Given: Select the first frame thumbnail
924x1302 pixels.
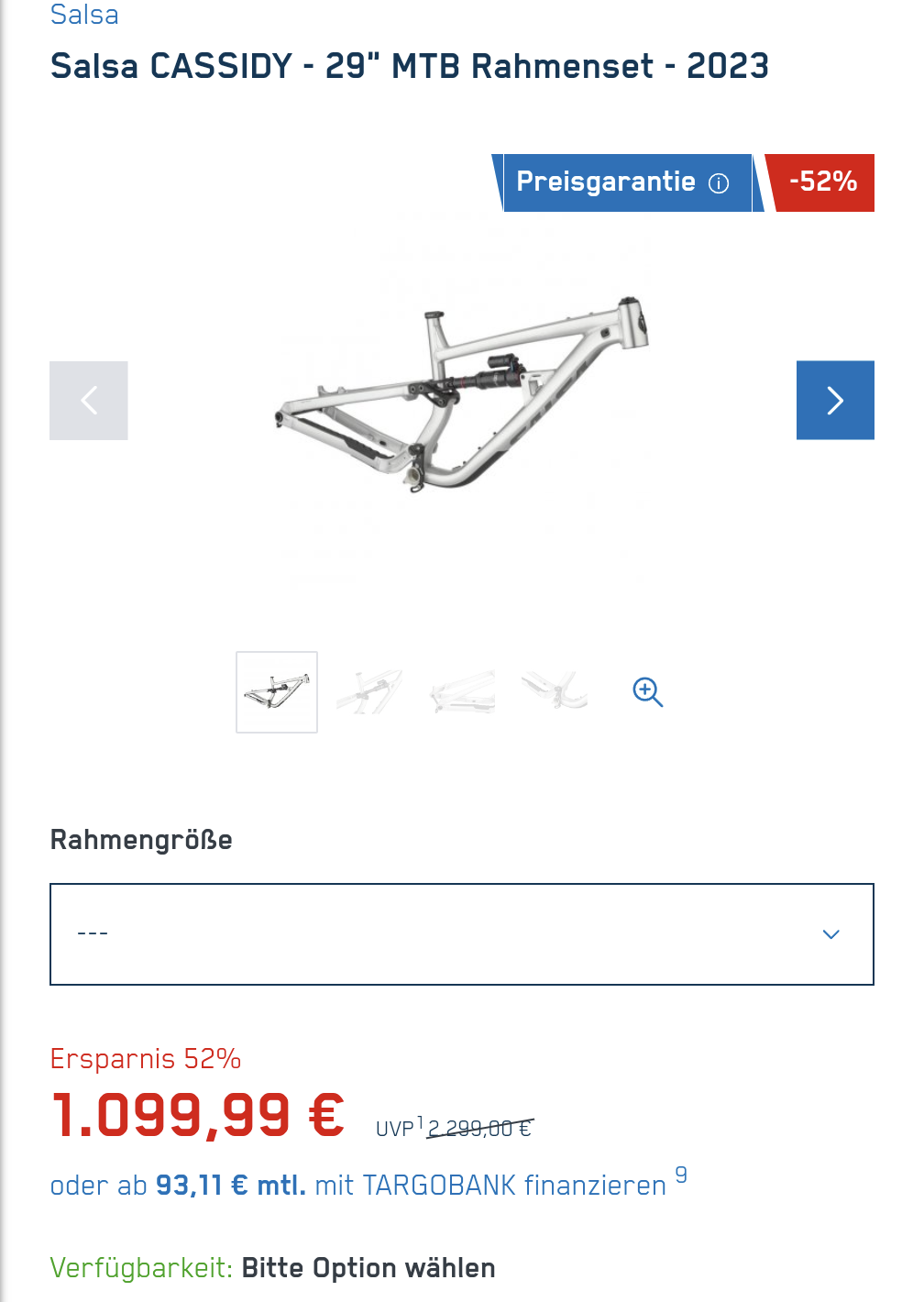Looking at the screenshot, I should pyautogui.click(x=277, y=692).
